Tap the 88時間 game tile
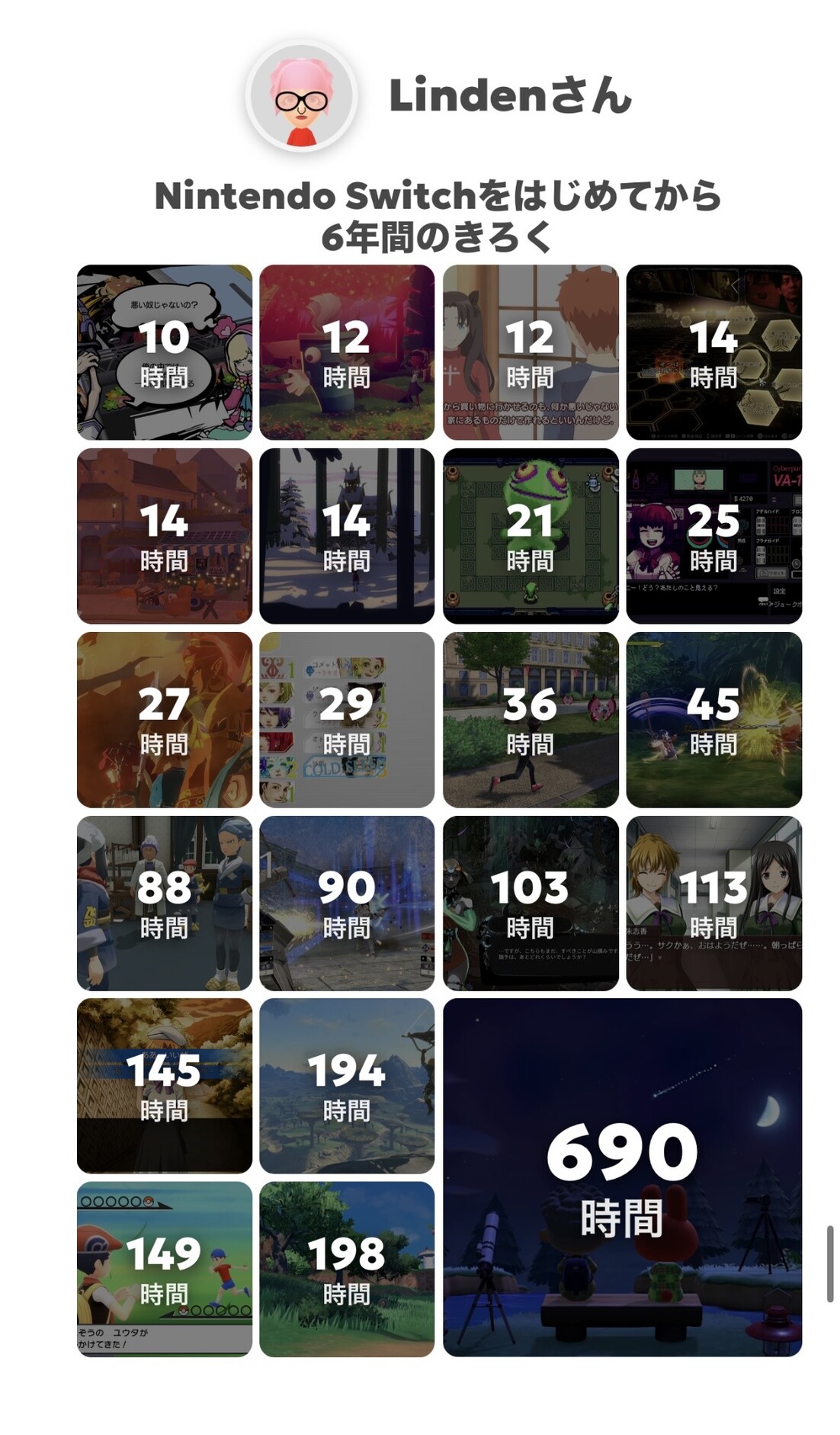 (x=164, y=903)
